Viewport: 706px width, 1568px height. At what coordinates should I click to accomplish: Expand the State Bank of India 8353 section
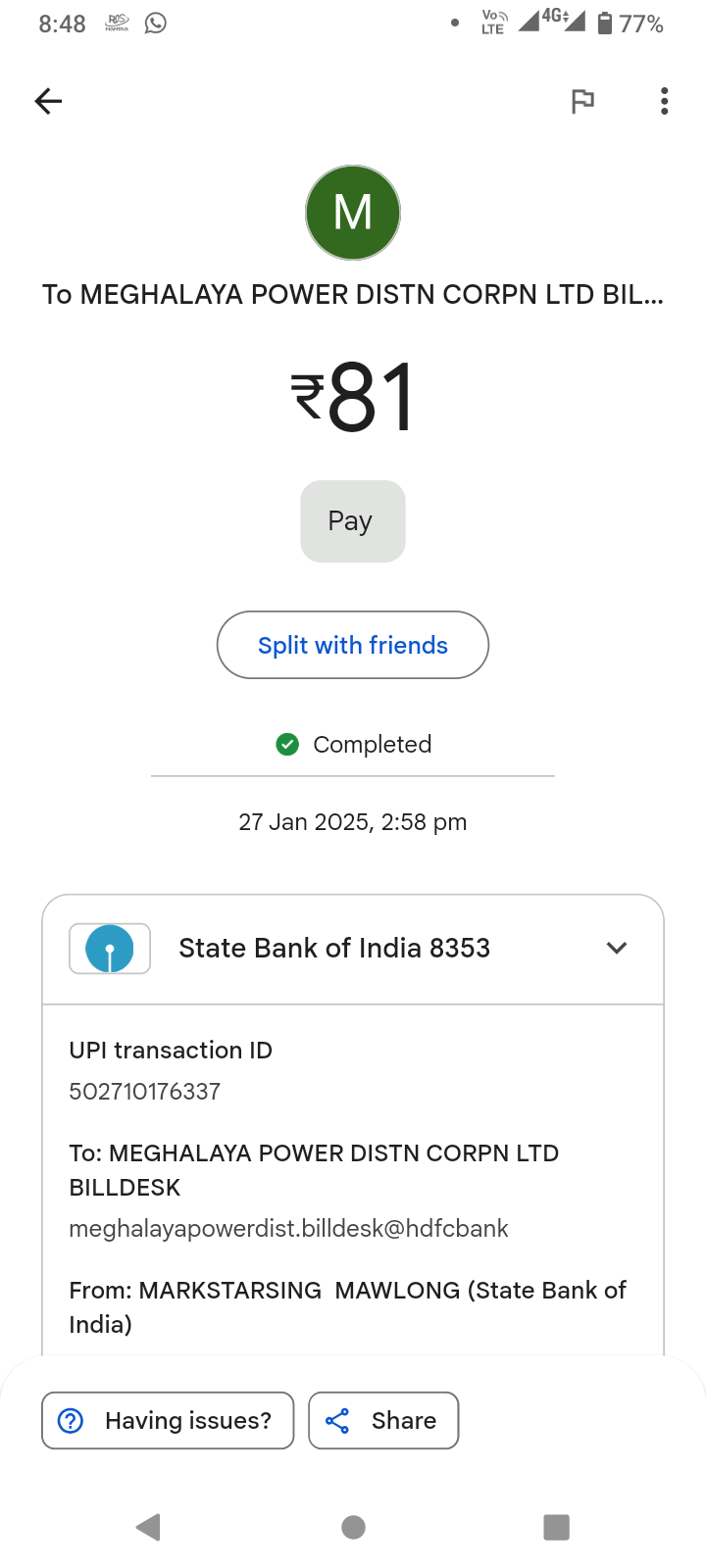(x=353, y=949)
